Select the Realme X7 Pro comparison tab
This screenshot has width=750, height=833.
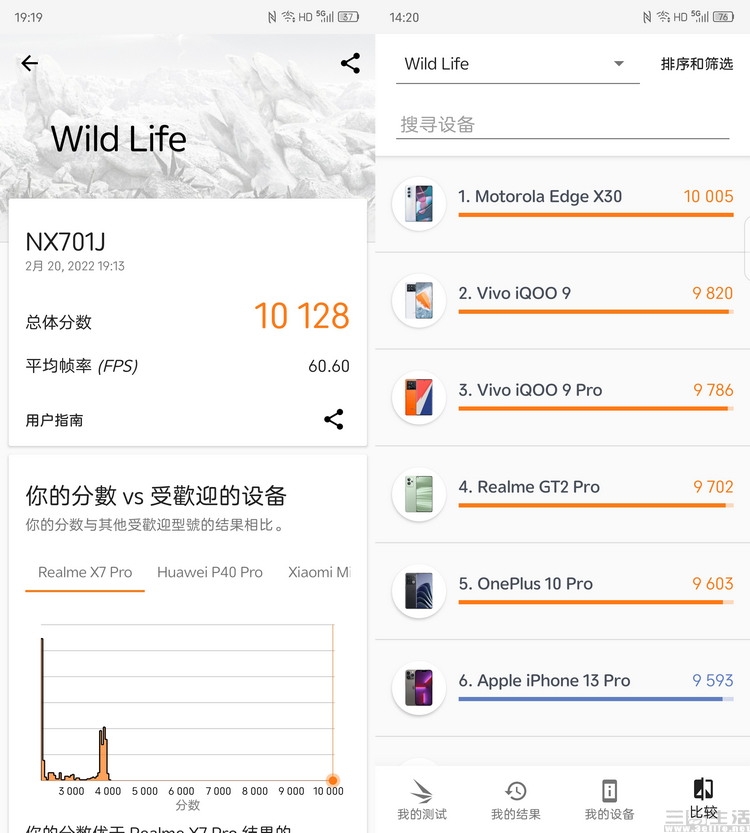[x=85, y=572]
